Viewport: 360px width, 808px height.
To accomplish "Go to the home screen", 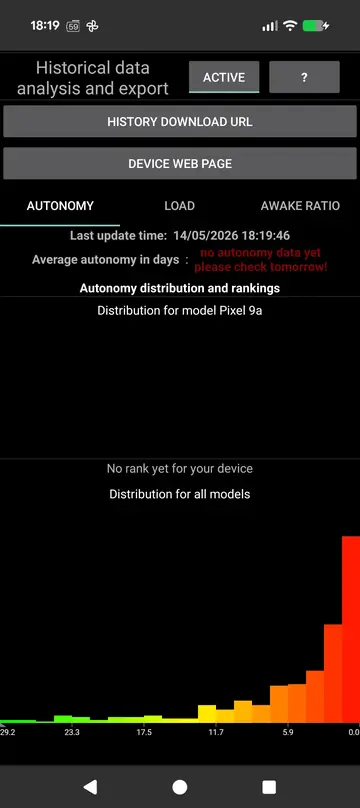I will tap(180, 786).
